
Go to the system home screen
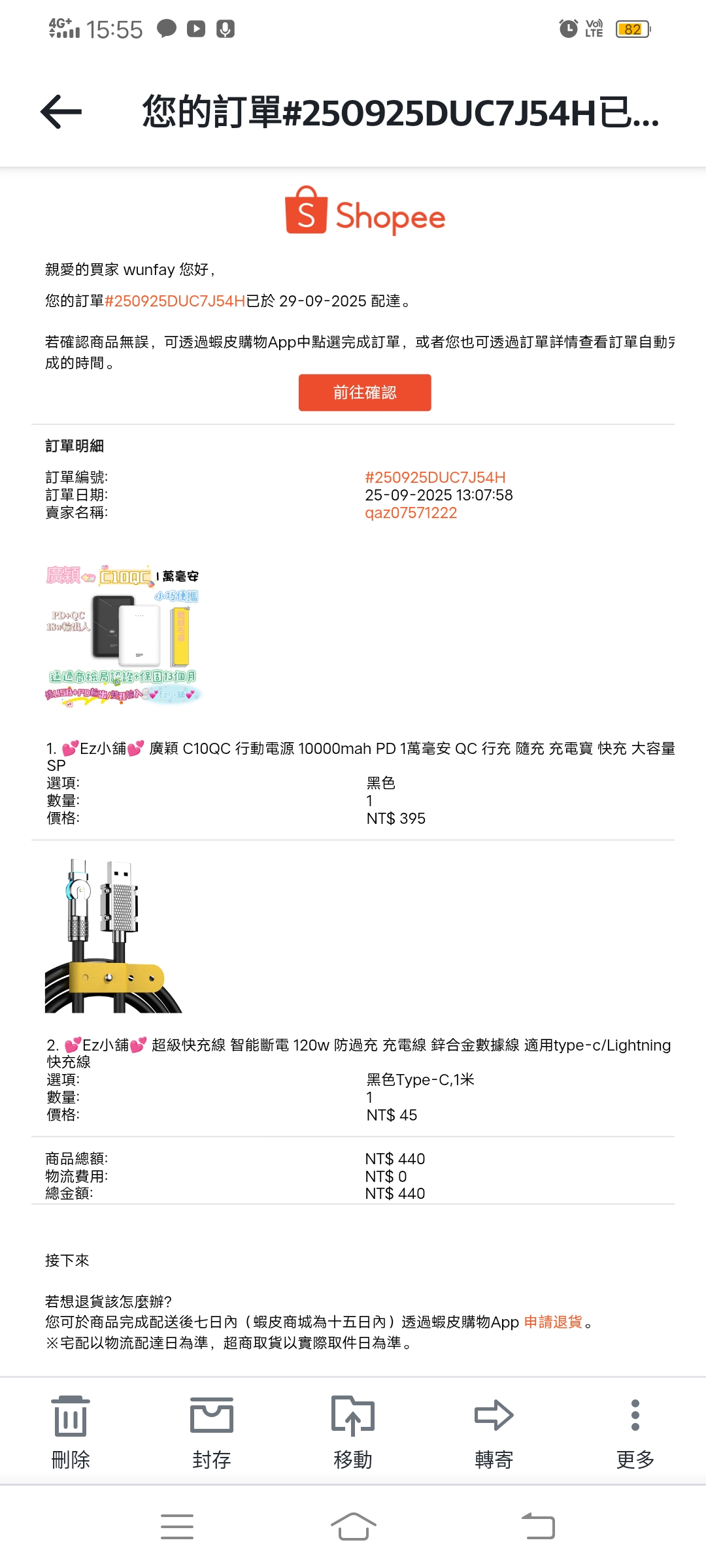pos(353,1527)
